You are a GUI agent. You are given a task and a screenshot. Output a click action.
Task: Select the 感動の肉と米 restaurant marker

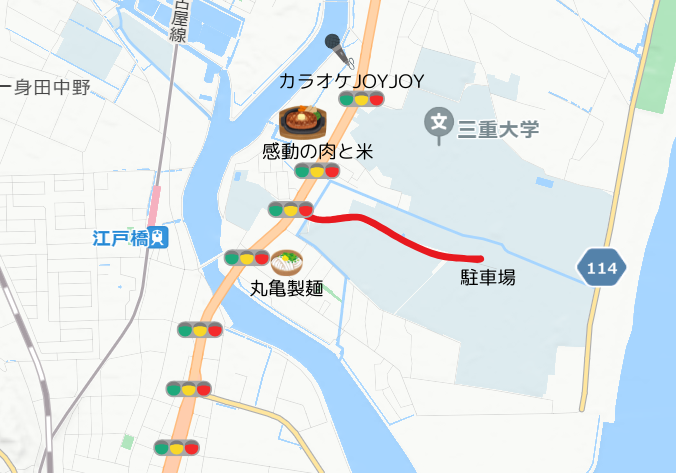[x=301, y=122]
